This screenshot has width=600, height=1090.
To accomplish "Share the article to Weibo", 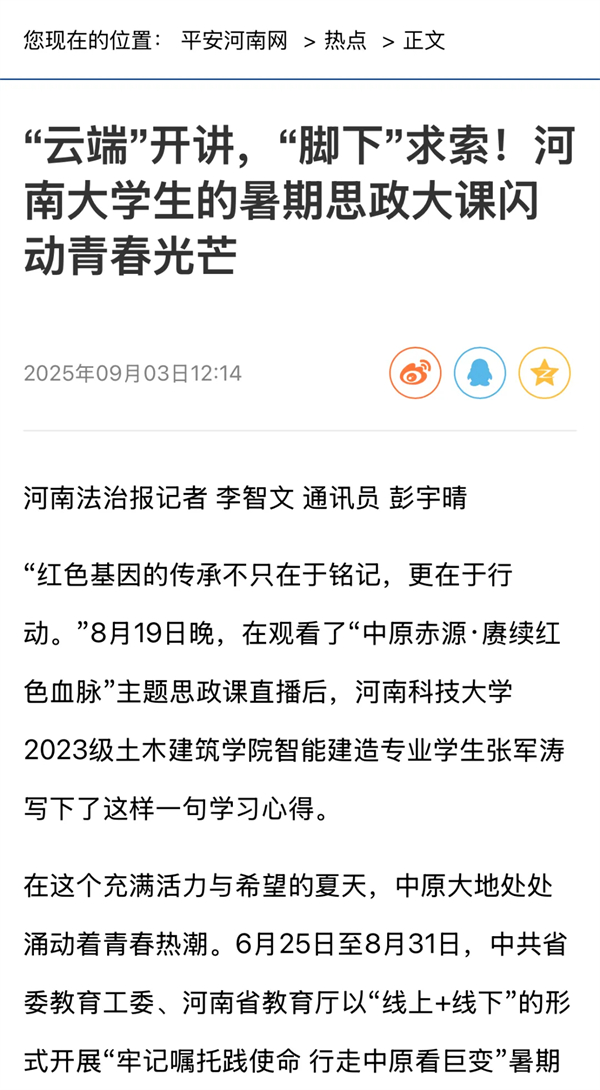I will coord(415,373).
